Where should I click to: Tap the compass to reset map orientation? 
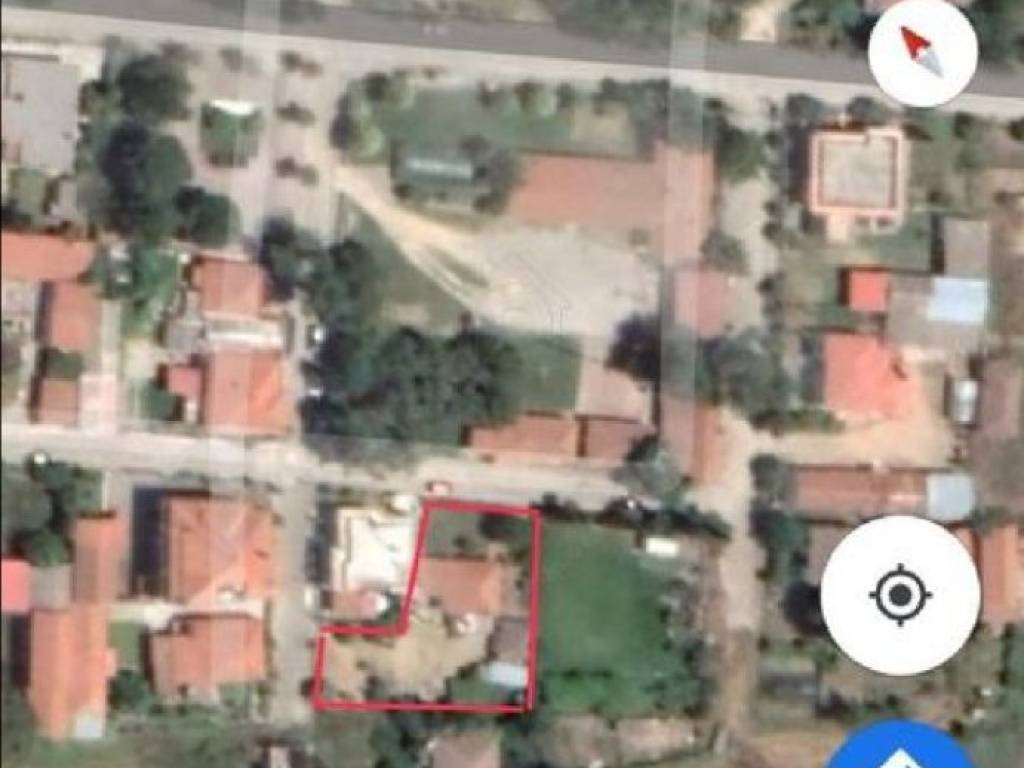[922, 52]
